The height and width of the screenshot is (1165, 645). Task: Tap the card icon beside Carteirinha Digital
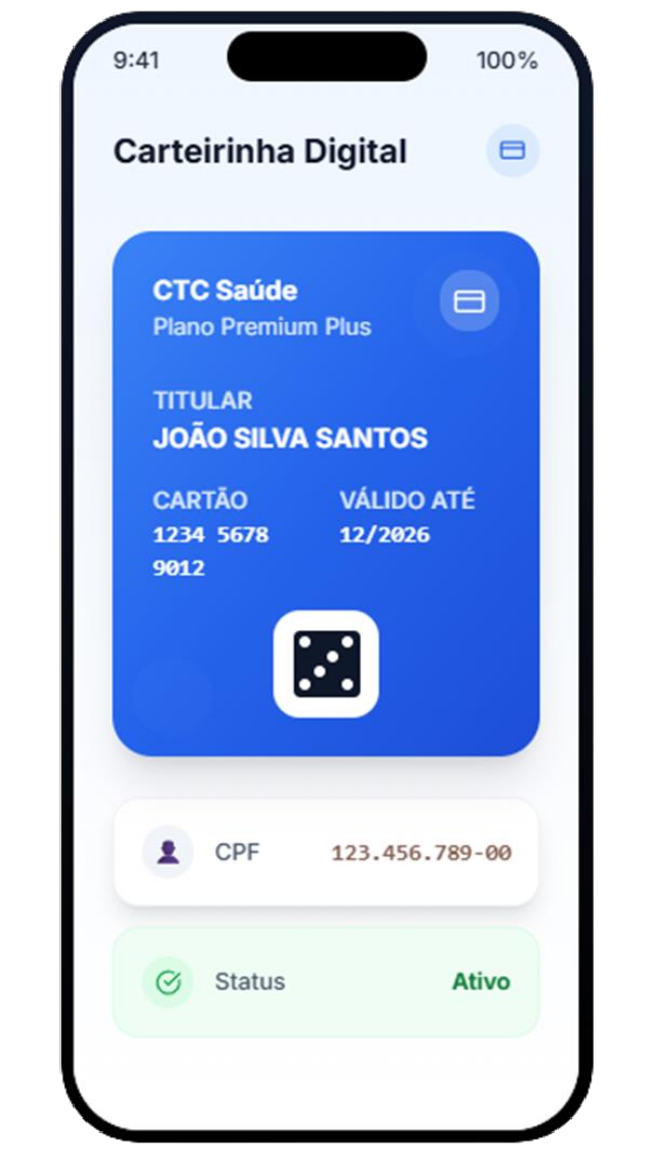(x=512, y=151)
